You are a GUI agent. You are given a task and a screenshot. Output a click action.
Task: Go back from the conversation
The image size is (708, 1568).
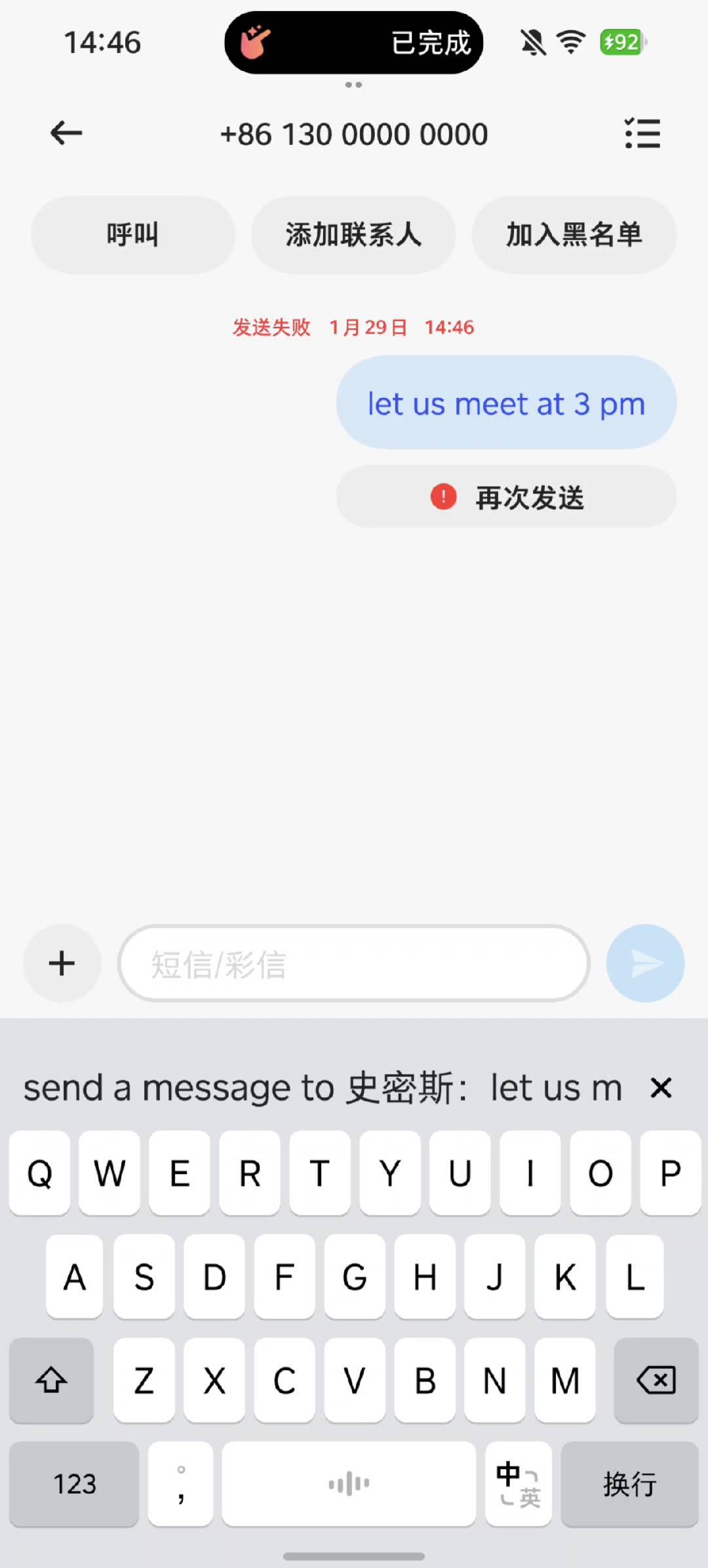(66, 133)
